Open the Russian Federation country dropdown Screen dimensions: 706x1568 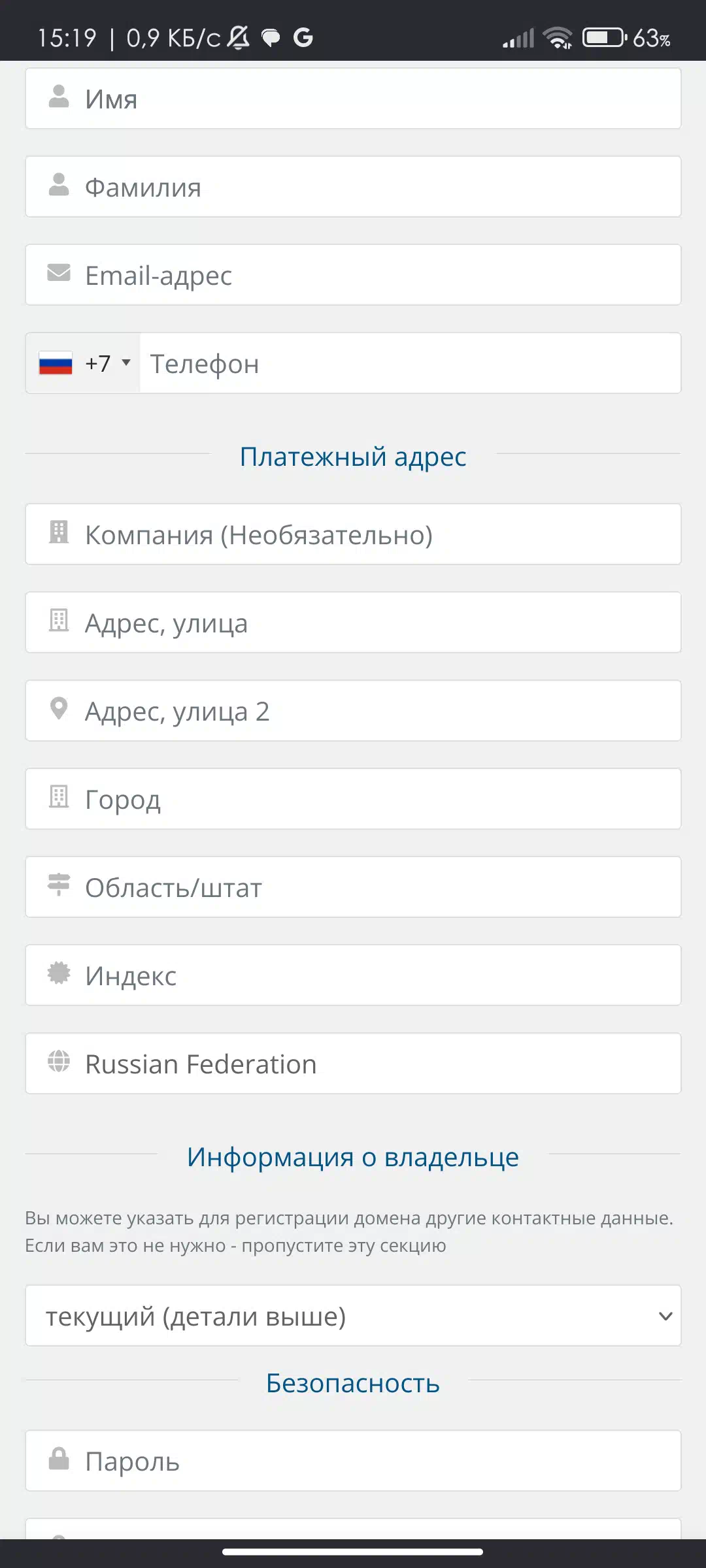[x=353, y=1064]
